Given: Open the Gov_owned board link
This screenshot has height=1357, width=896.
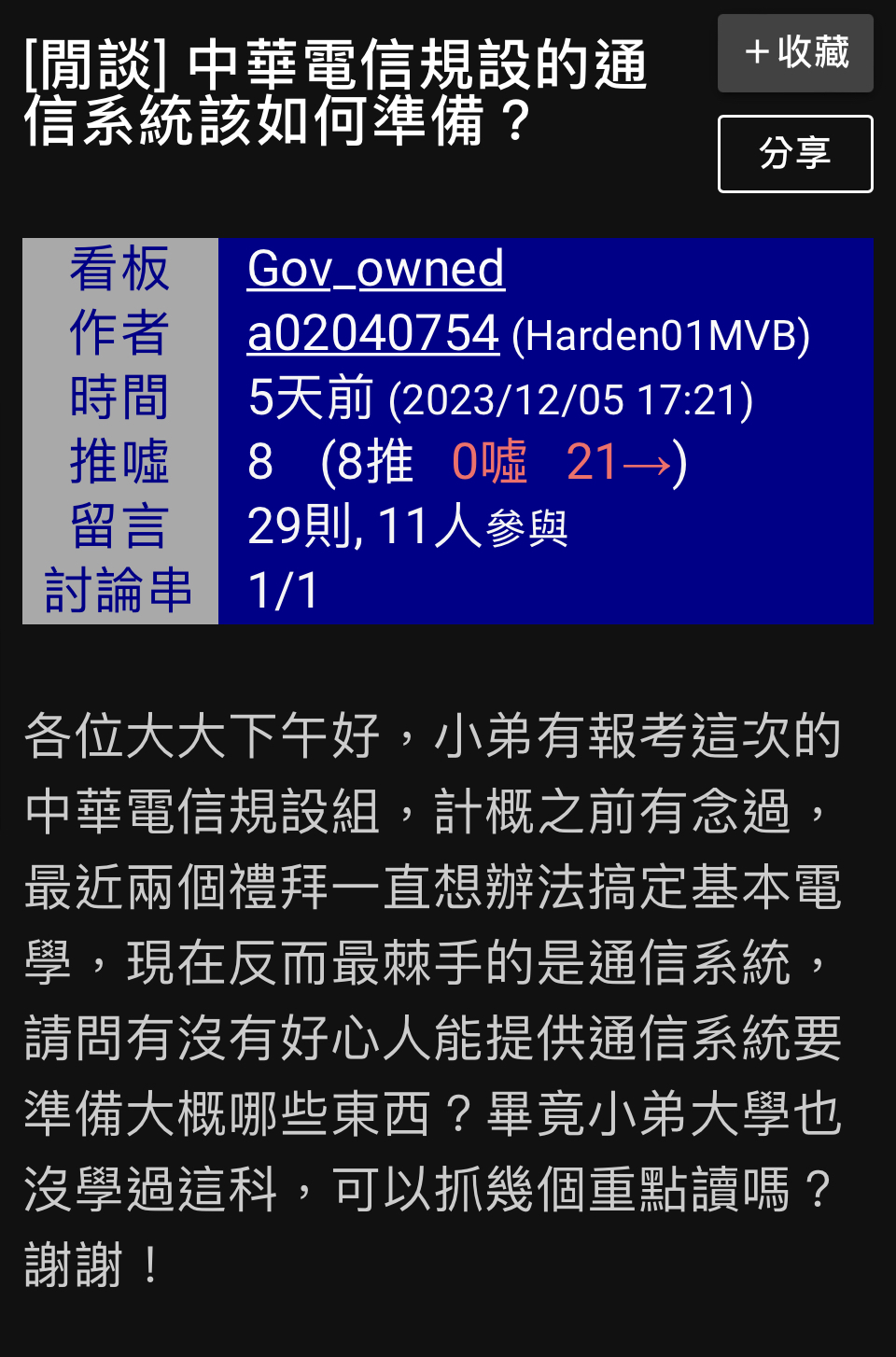Looking at the screenshot, I should tap(376, 270).
